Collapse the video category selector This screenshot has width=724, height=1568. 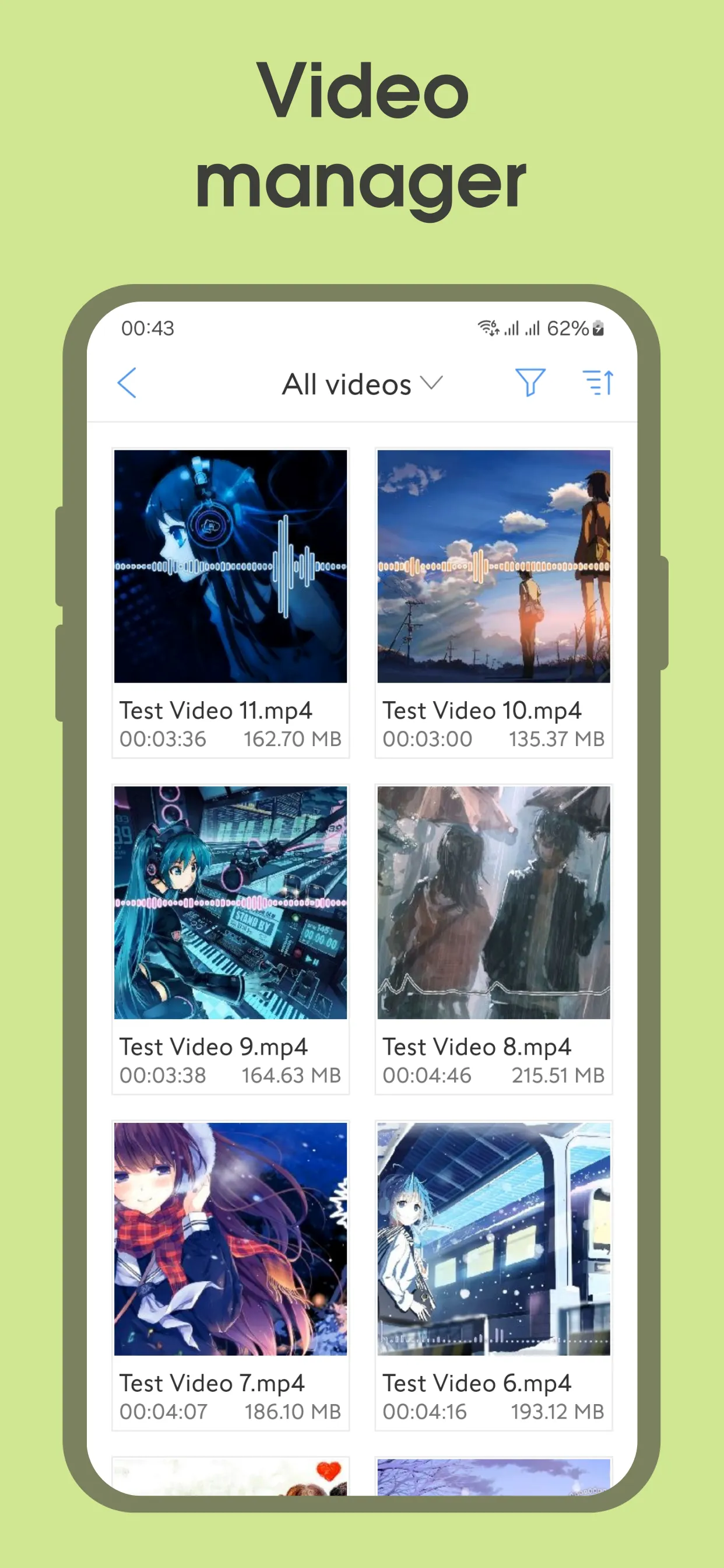[x=433, y=384]
